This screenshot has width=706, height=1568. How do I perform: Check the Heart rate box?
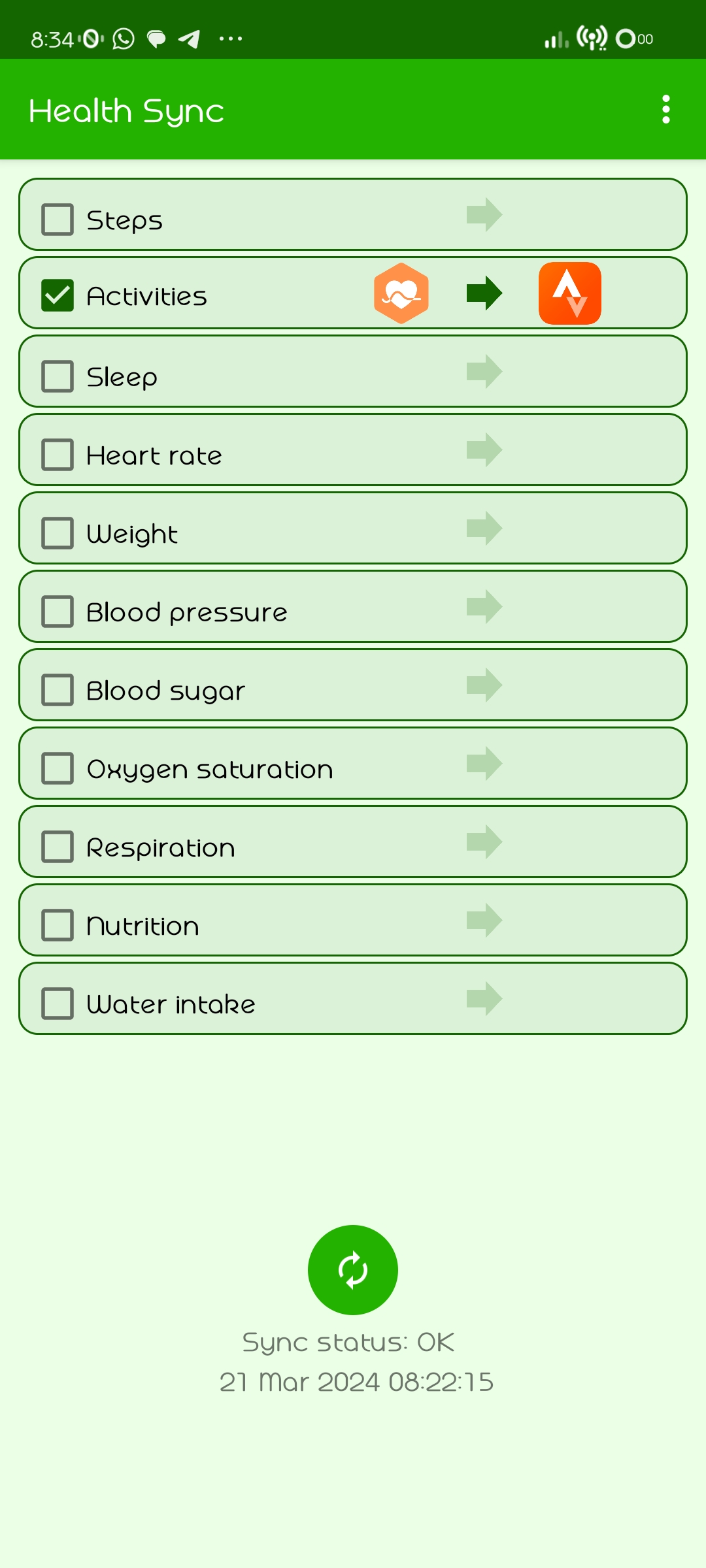[58, 455]
